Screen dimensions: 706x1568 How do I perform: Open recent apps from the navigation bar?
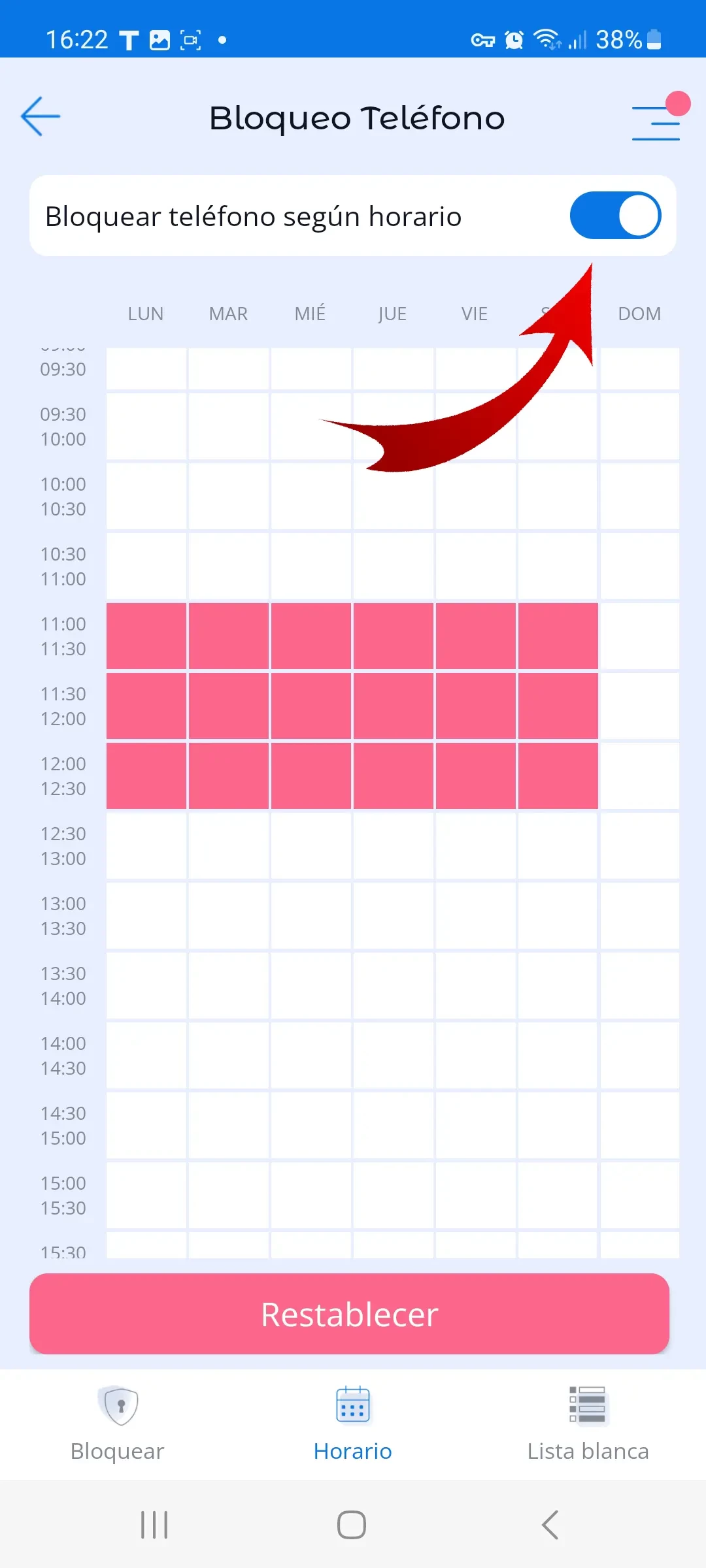(x=154, y=1525)
